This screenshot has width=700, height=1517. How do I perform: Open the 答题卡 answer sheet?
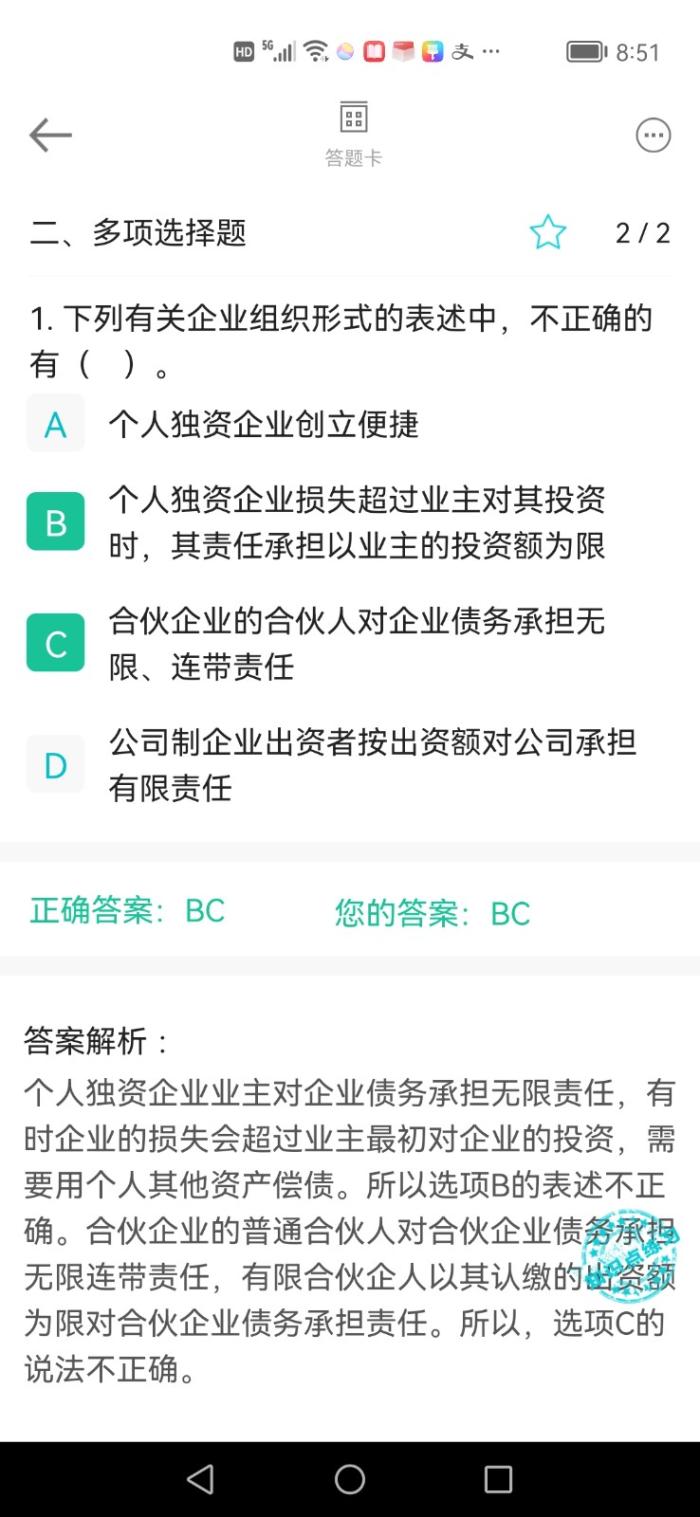tap(353, 134)
